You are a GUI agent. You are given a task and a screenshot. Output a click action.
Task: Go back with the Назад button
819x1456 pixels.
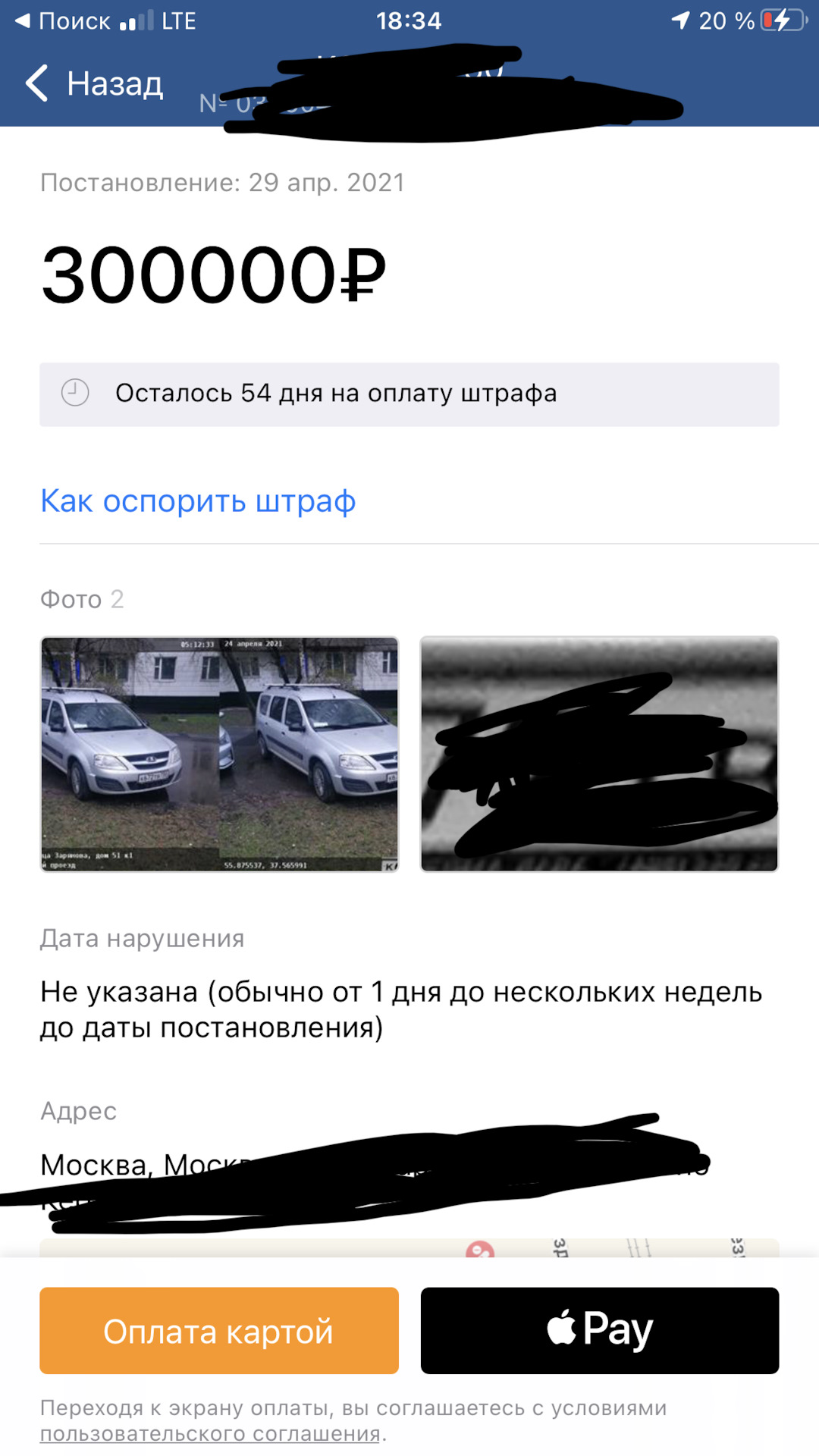tap(95, 83)
